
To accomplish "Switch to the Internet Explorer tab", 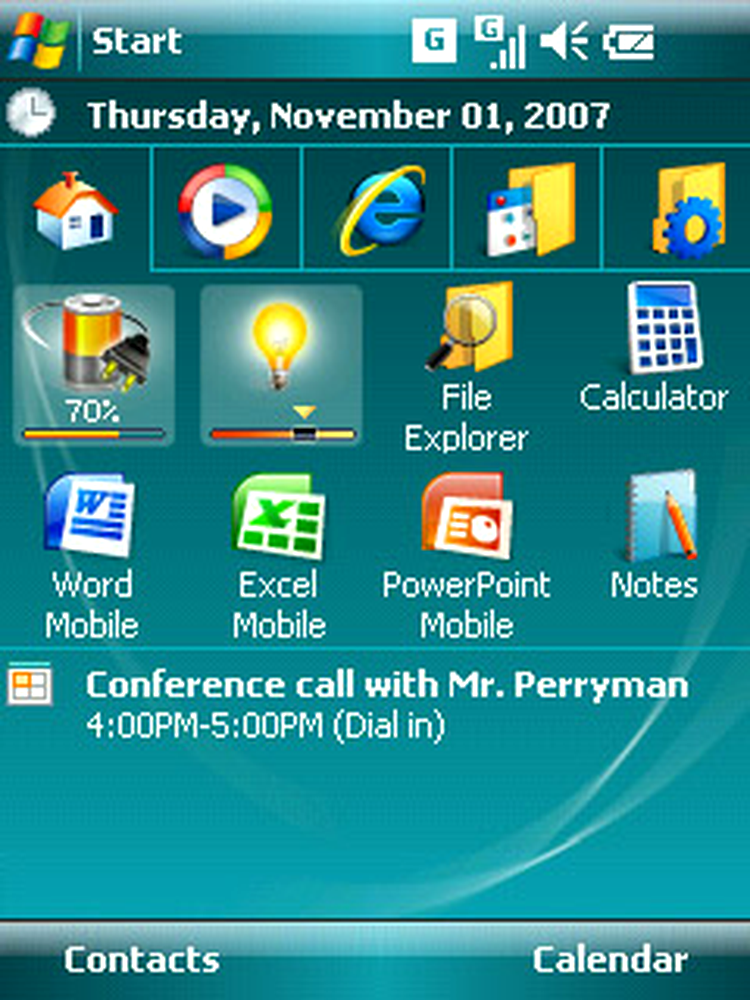I will (378, 210).
